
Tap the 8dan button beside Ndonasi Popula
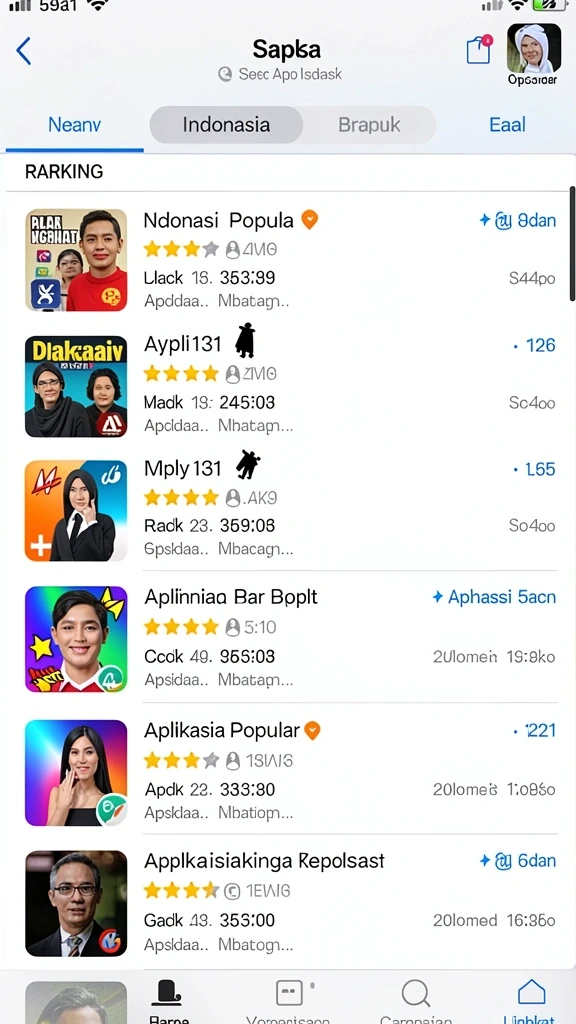point(517,221)
